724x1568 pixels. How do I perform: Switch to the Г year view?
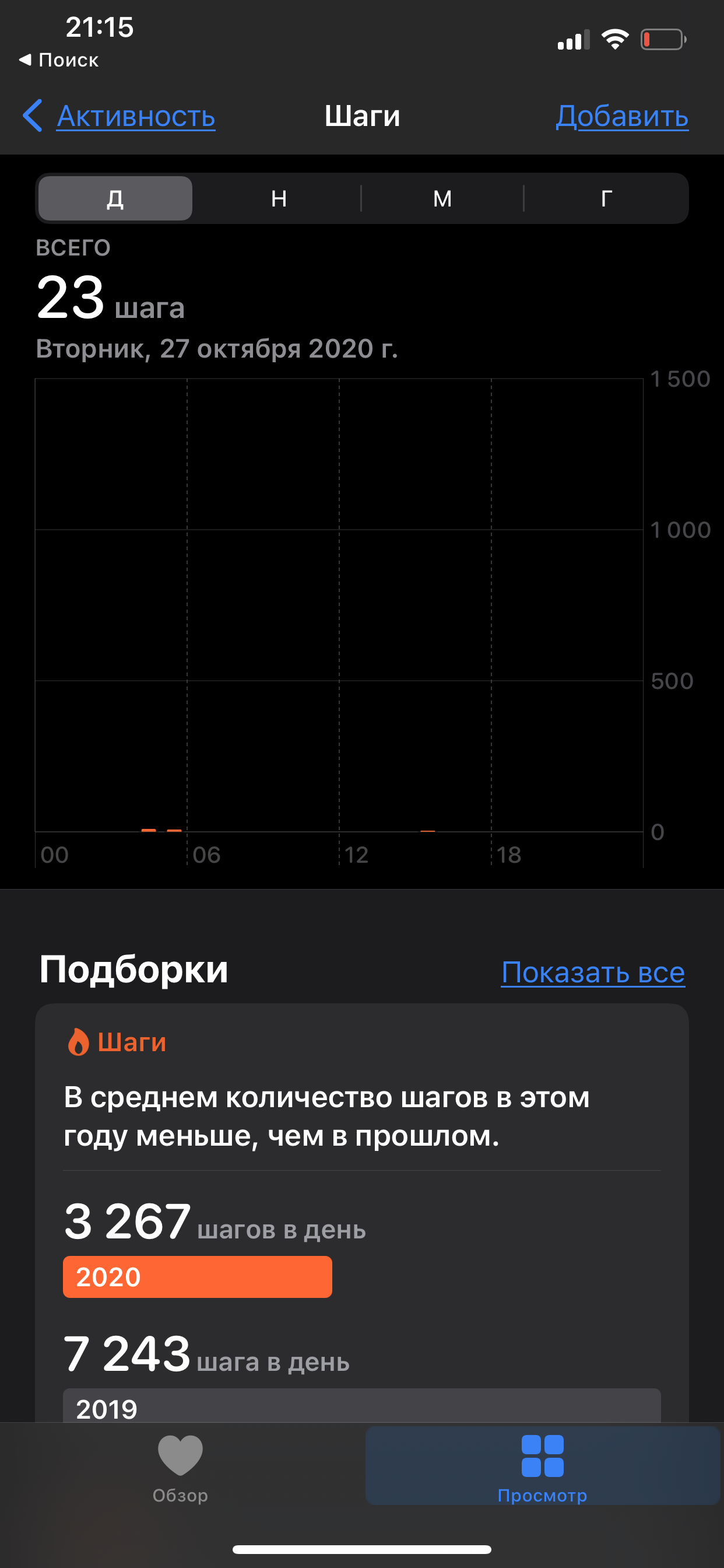(x=606, y=198)
